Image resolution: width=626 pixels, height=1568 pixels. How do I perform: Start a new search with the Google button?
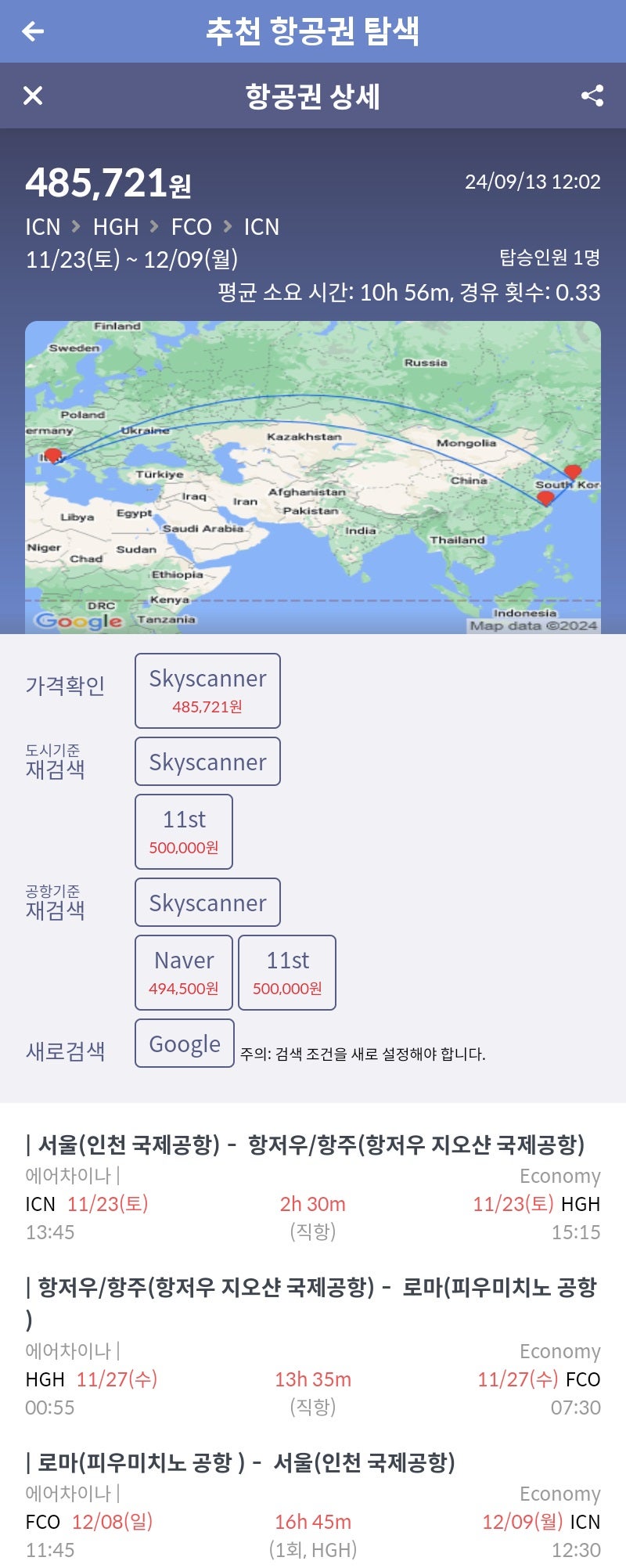click(x=184, y=1043)
